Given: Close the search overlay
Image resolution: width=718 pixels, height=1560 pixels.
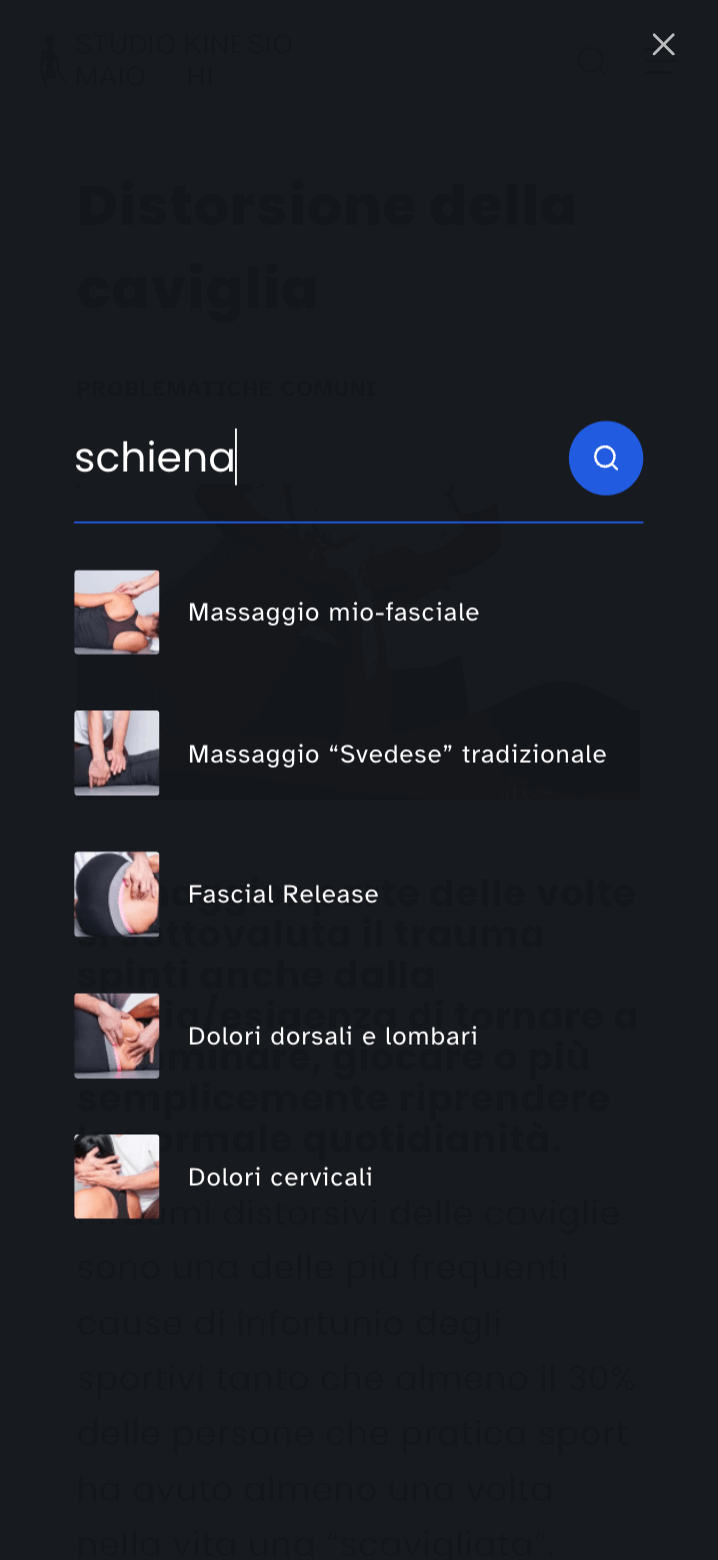Looking at the screenshot, I should tap(663, 44).
